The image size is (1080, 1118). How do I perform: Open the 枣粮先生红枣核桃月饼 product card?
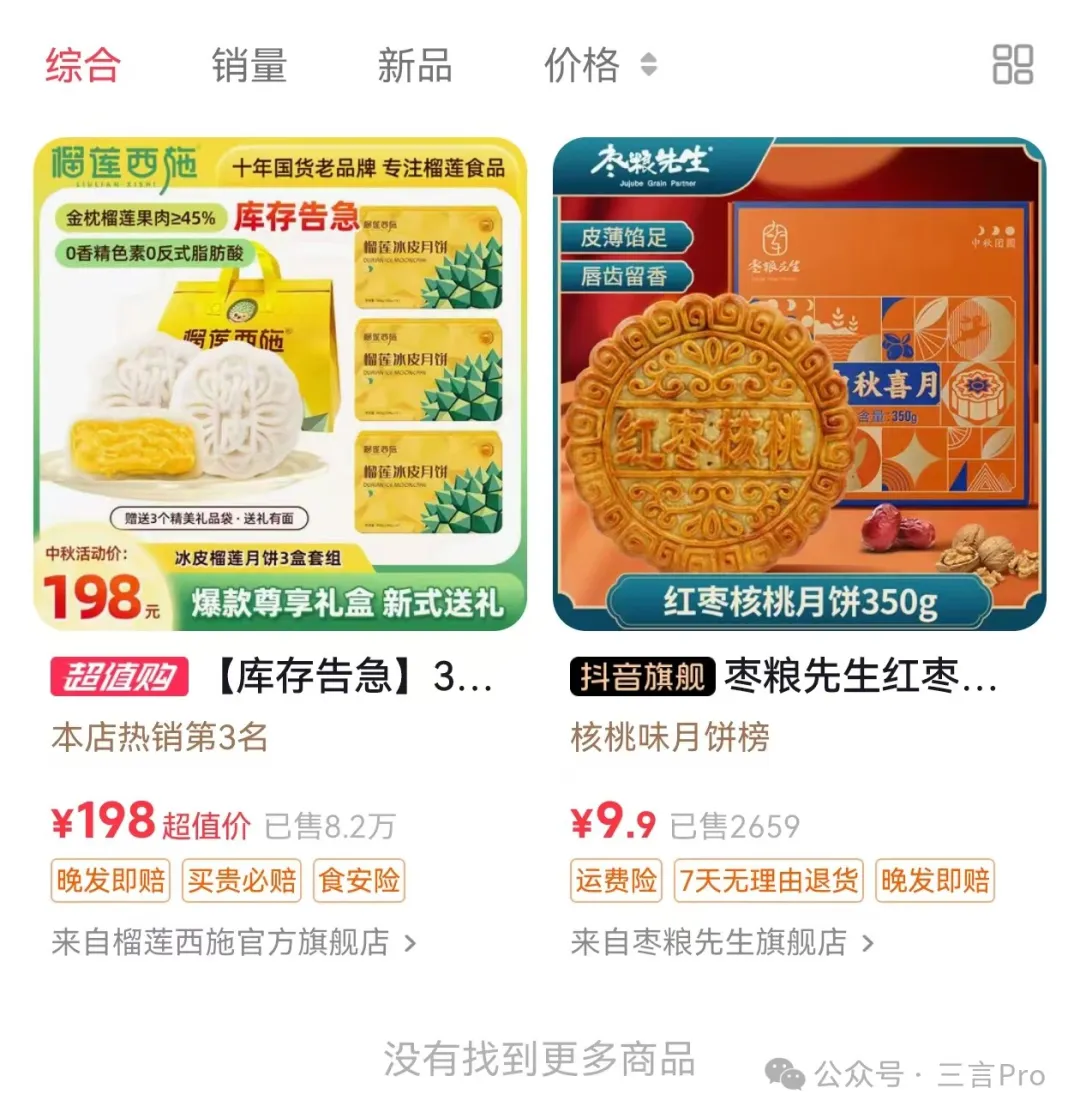tap(799, 384)
